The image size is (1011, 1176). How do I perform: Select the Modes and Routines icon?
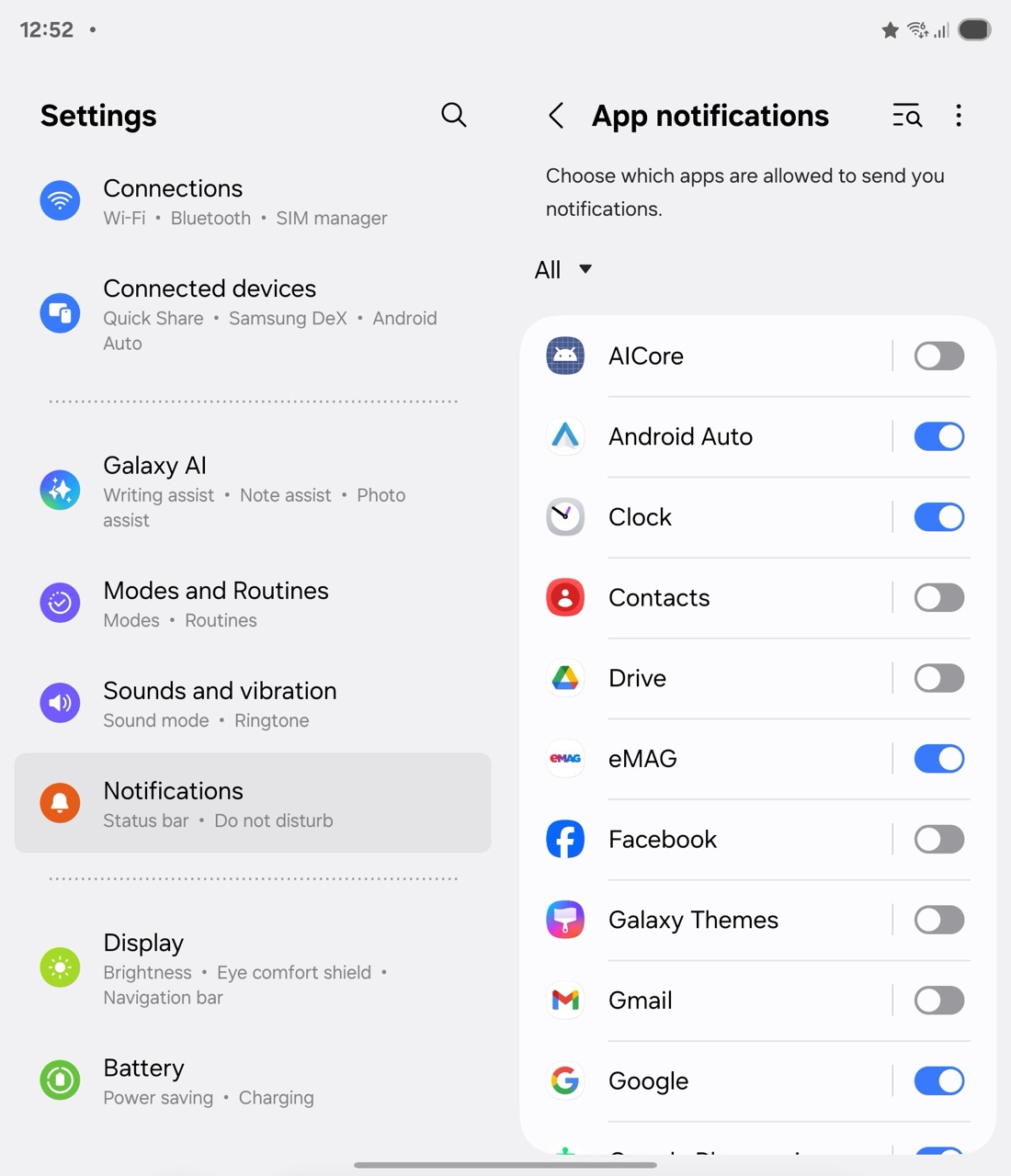pyautogui.click(x=60, y=604)
